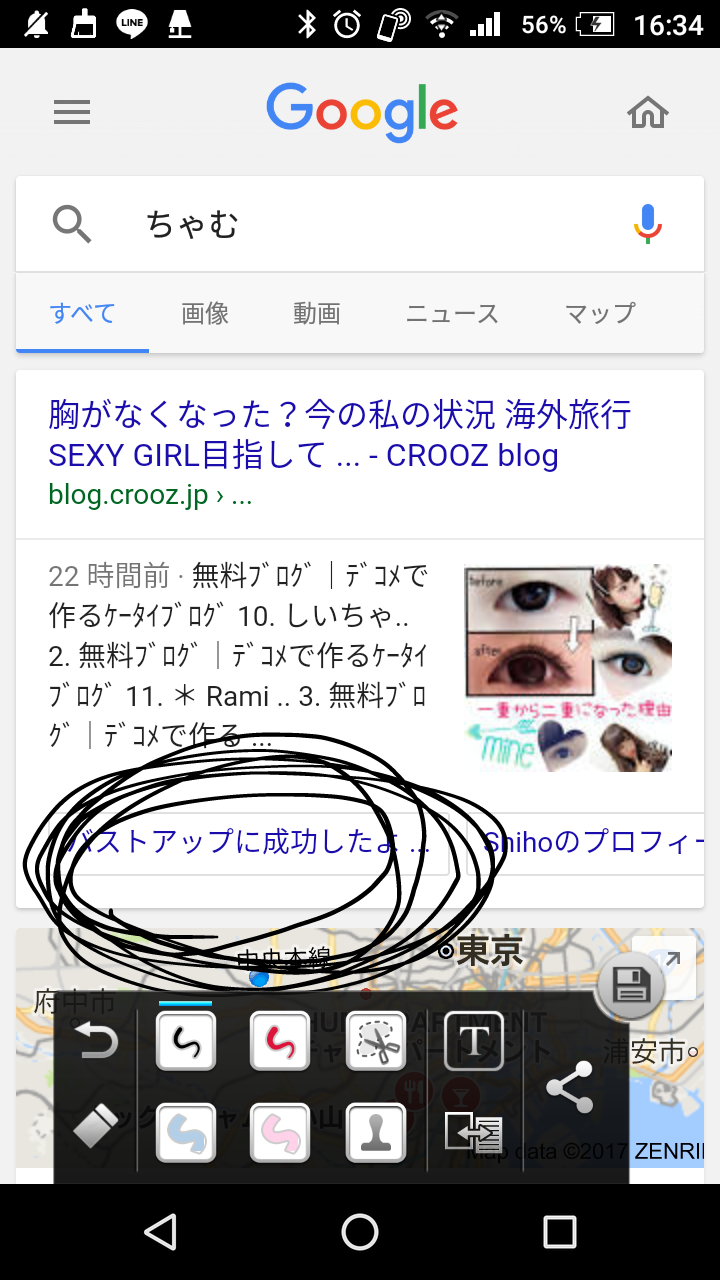The image size is (720, 1280).
Task: Choose the scissors crop tool
Action: 376,1041
